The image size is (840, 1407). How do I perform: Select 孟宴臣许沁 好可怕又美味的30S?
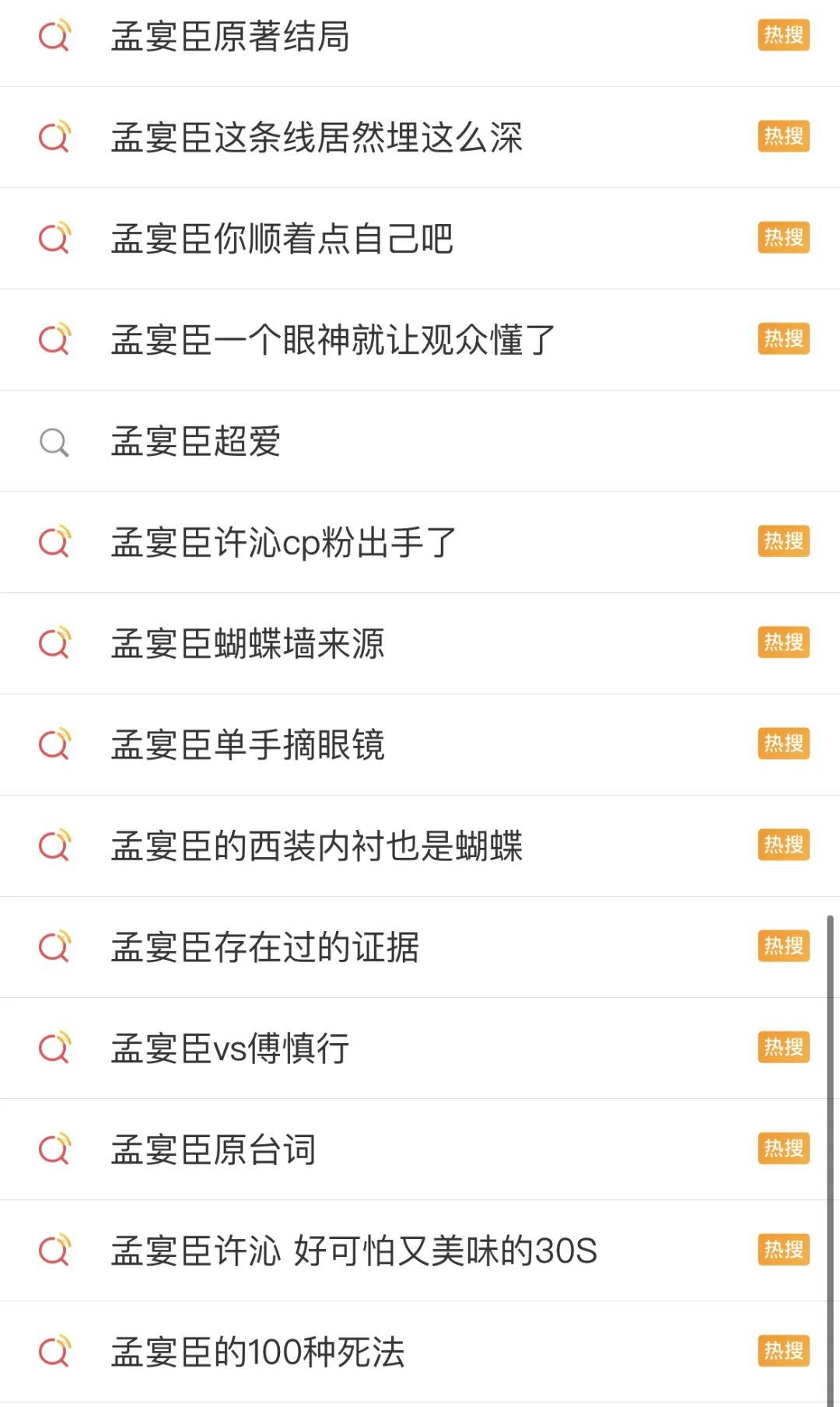(354, 1250)
